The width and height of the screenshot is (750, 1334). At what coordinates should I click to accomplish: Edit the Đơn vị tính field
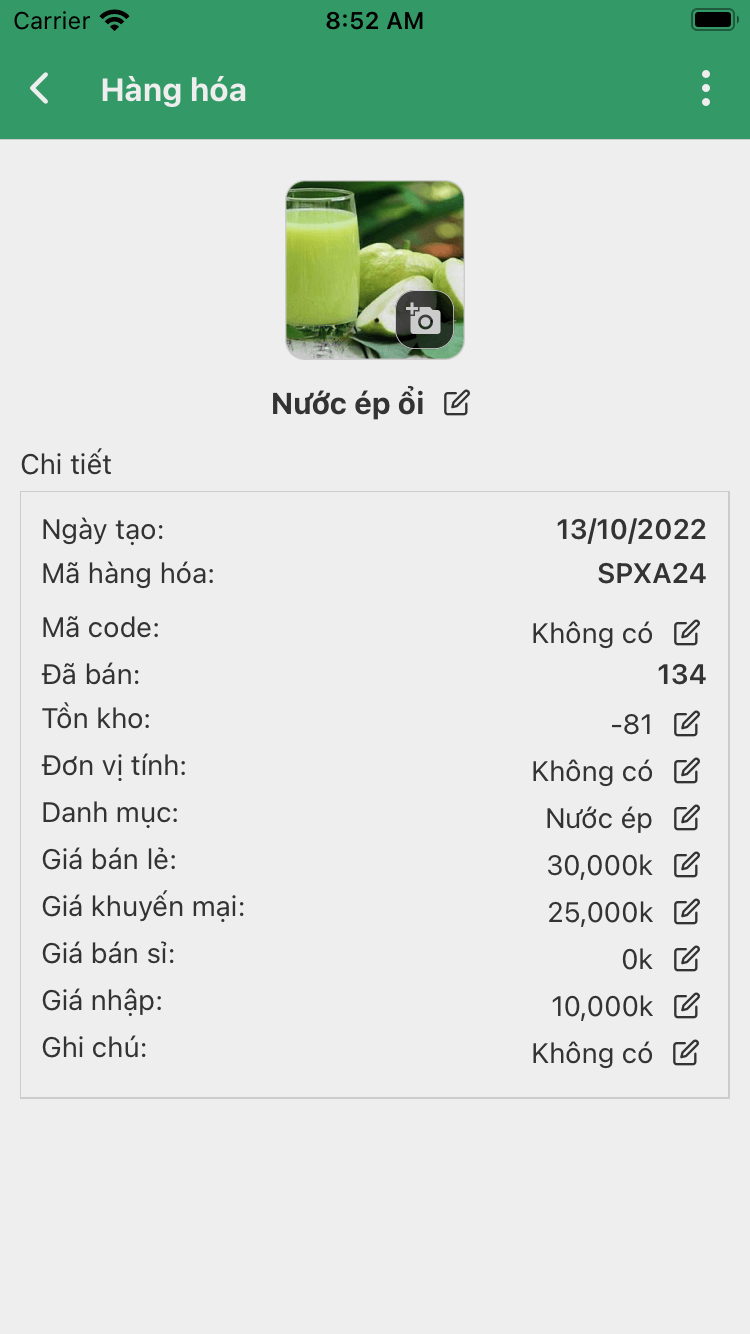[687, 770]
